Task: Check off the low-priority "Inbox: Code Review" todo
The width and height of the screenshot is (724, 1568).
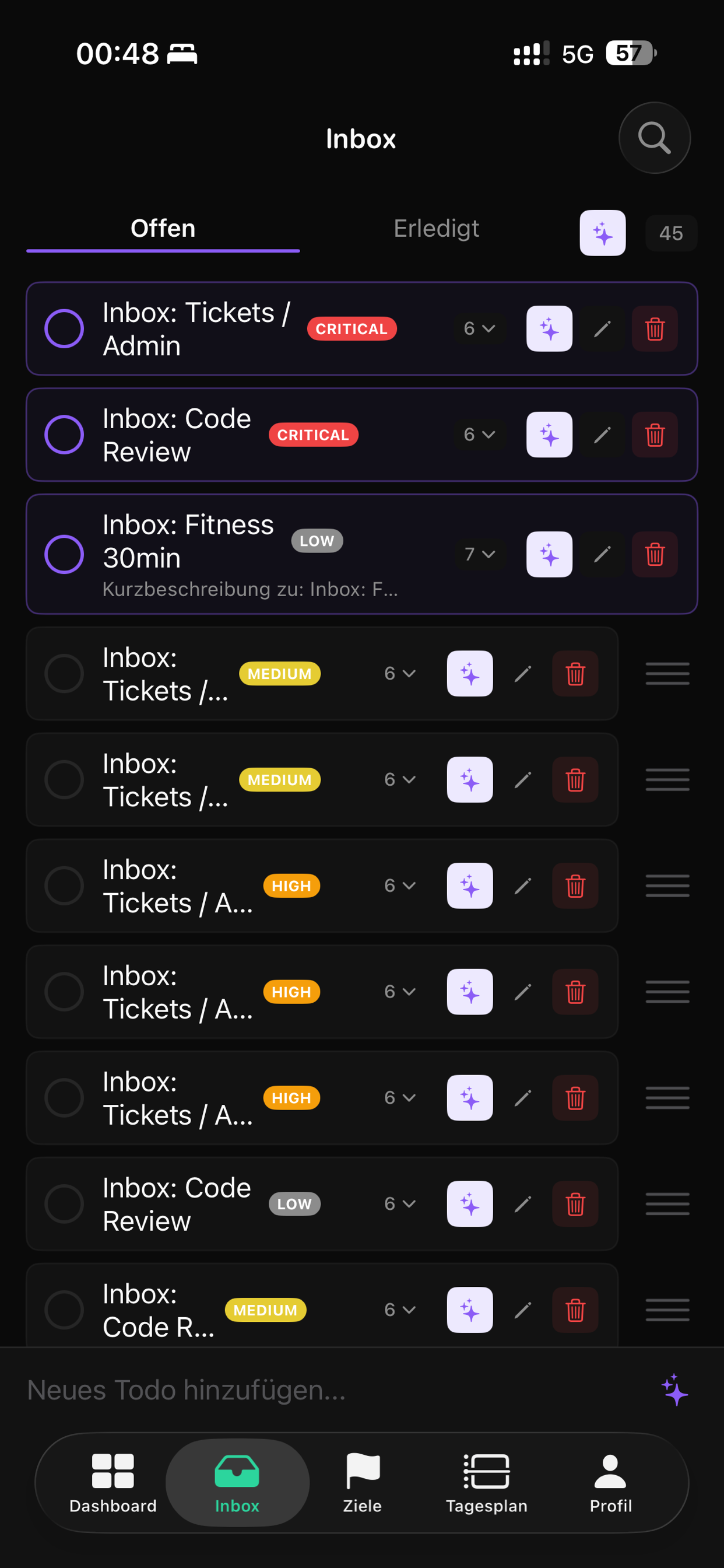Action: 64,1203
